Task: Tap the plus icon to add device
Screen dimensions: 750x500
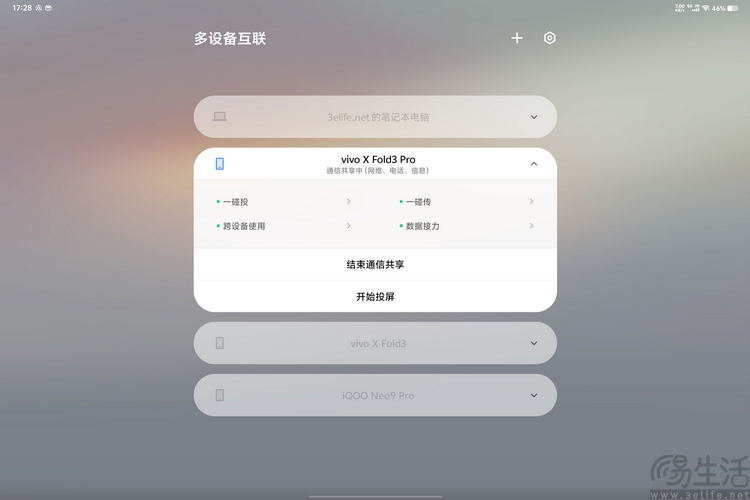Action: (517, 38)
